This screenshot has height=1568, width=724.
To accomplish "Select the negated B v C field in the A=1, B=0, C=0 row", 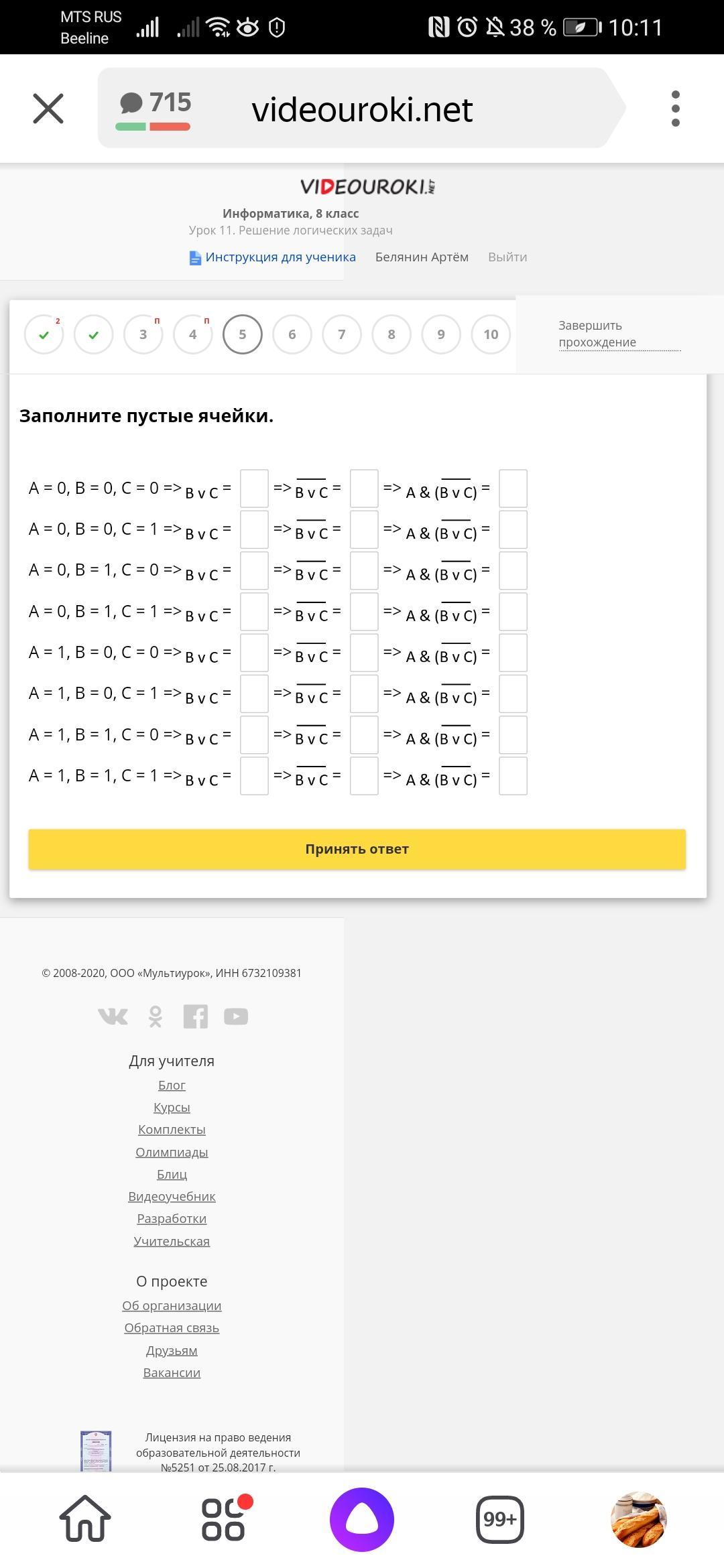I will pos(364,653).
